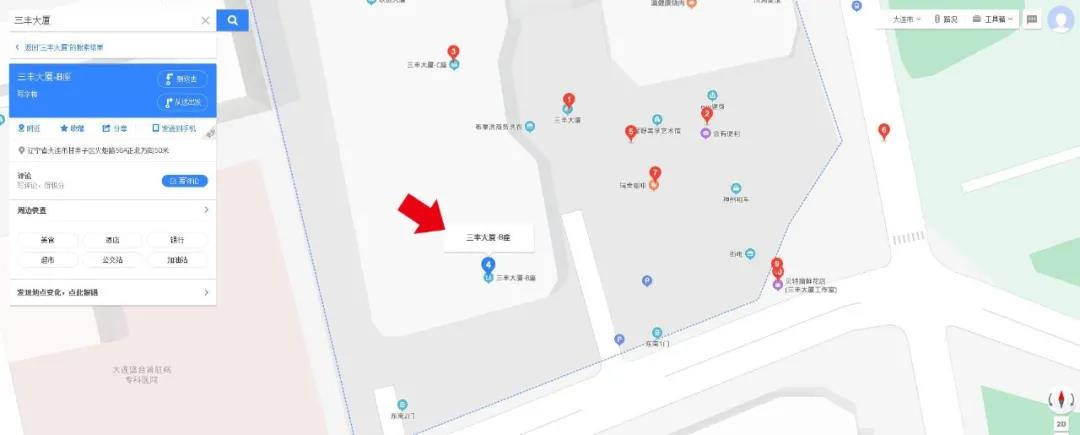
Task: Tap the search box with 三丰大厦
Action: [x=100, y=20]
